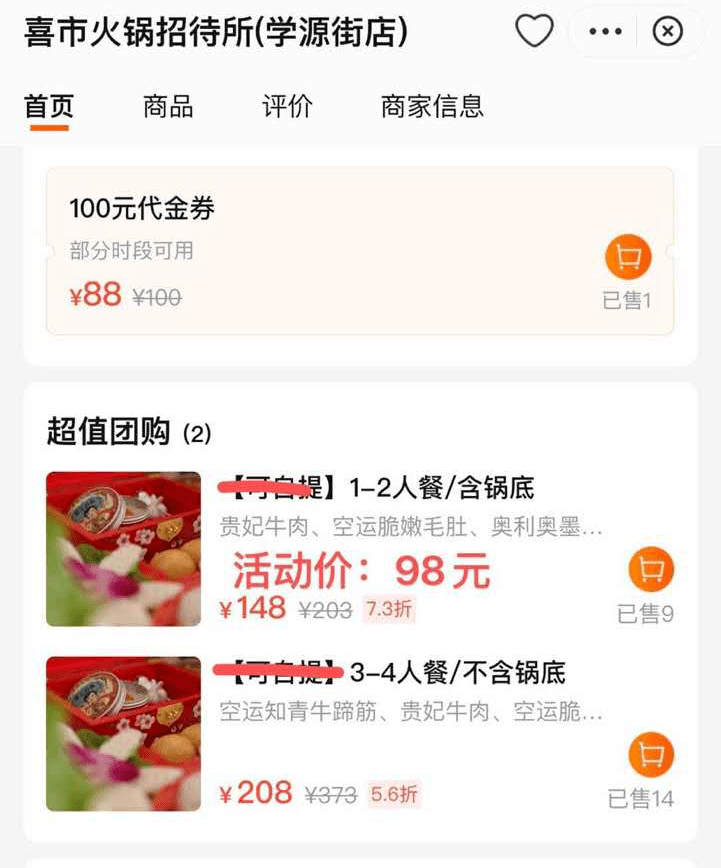View the 商家信息 tab
Image resolution: width=721 pixels, height=868 pixels.
pyautogui.click(x=431, y=104)
